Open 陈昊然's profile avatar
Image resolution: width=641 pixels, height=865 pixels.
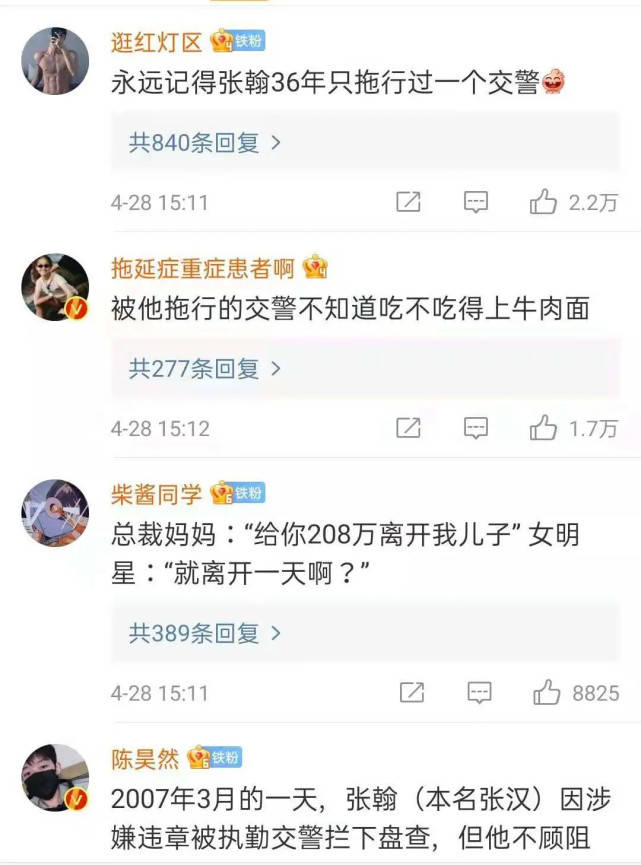coord(55,777)
